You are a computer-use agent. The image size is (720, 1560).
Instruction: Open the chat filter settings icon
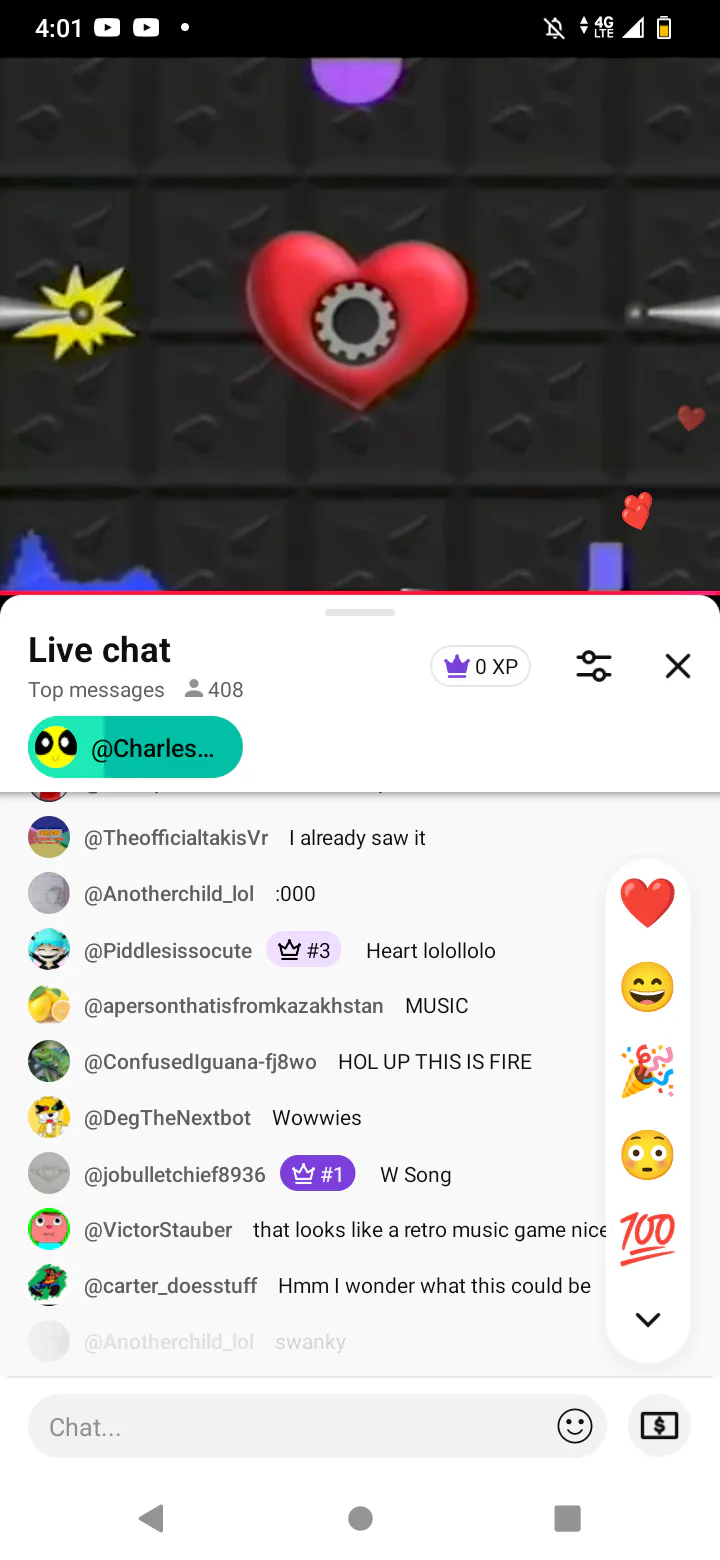[x=594, y=666]
